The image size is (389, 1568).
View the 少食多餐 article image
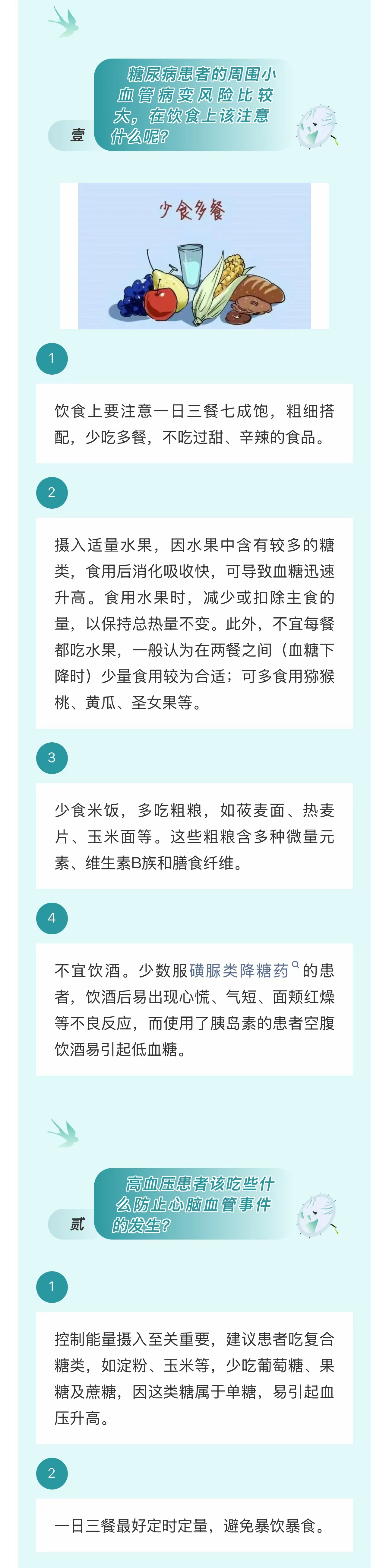(x=194, y=256)
